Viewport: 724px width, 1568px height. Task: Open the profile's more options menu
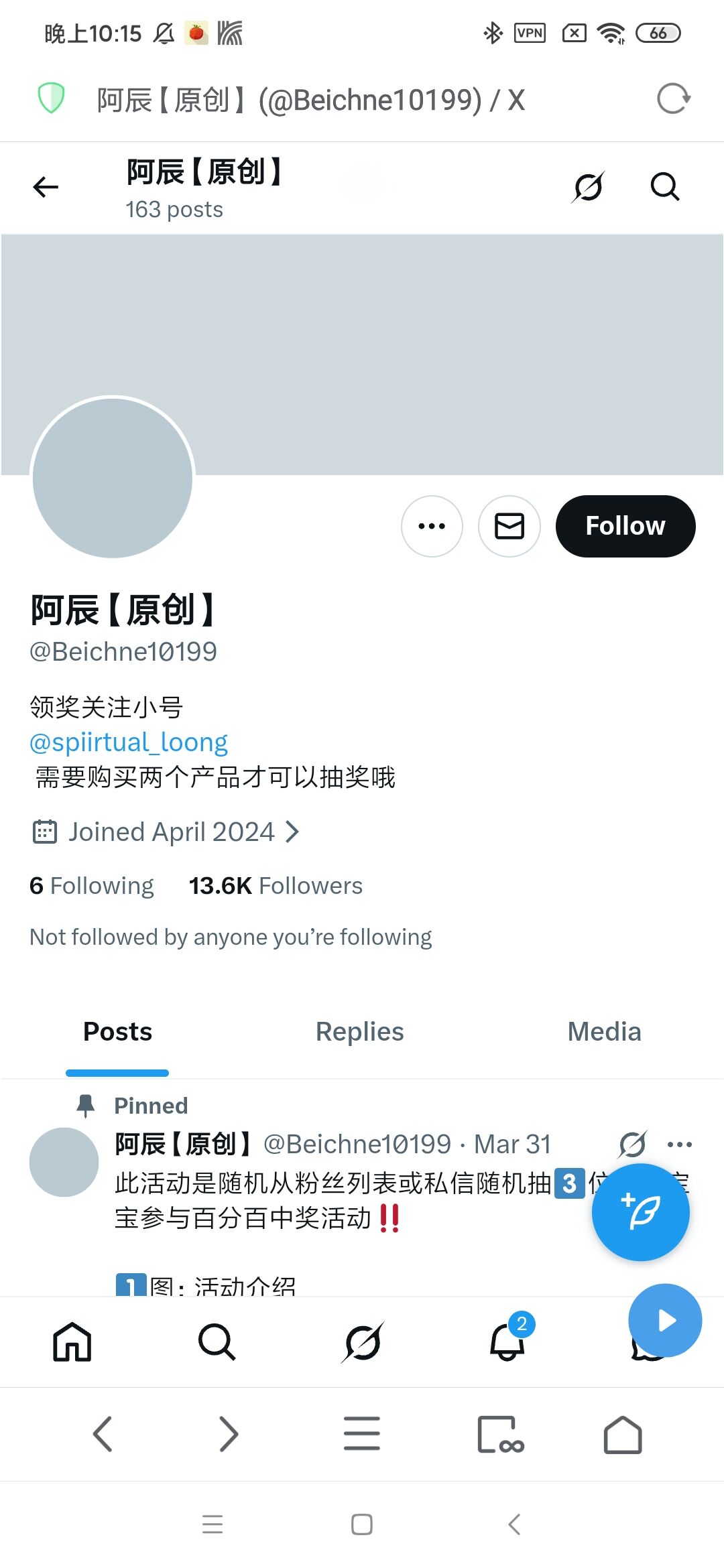[x=432, y=526]
